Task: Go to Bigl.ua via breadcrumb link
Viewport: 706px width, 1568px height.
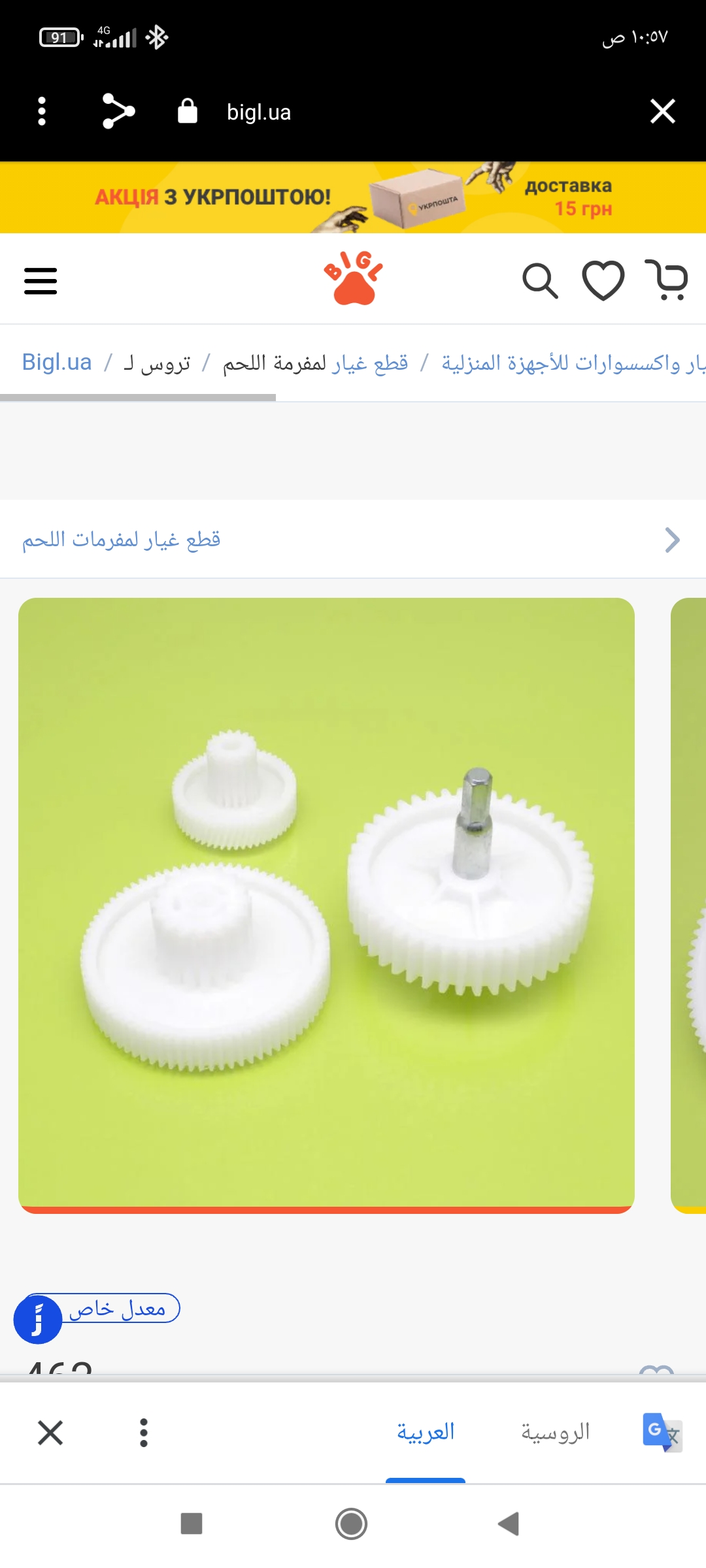Action: (x=56, y=361)
